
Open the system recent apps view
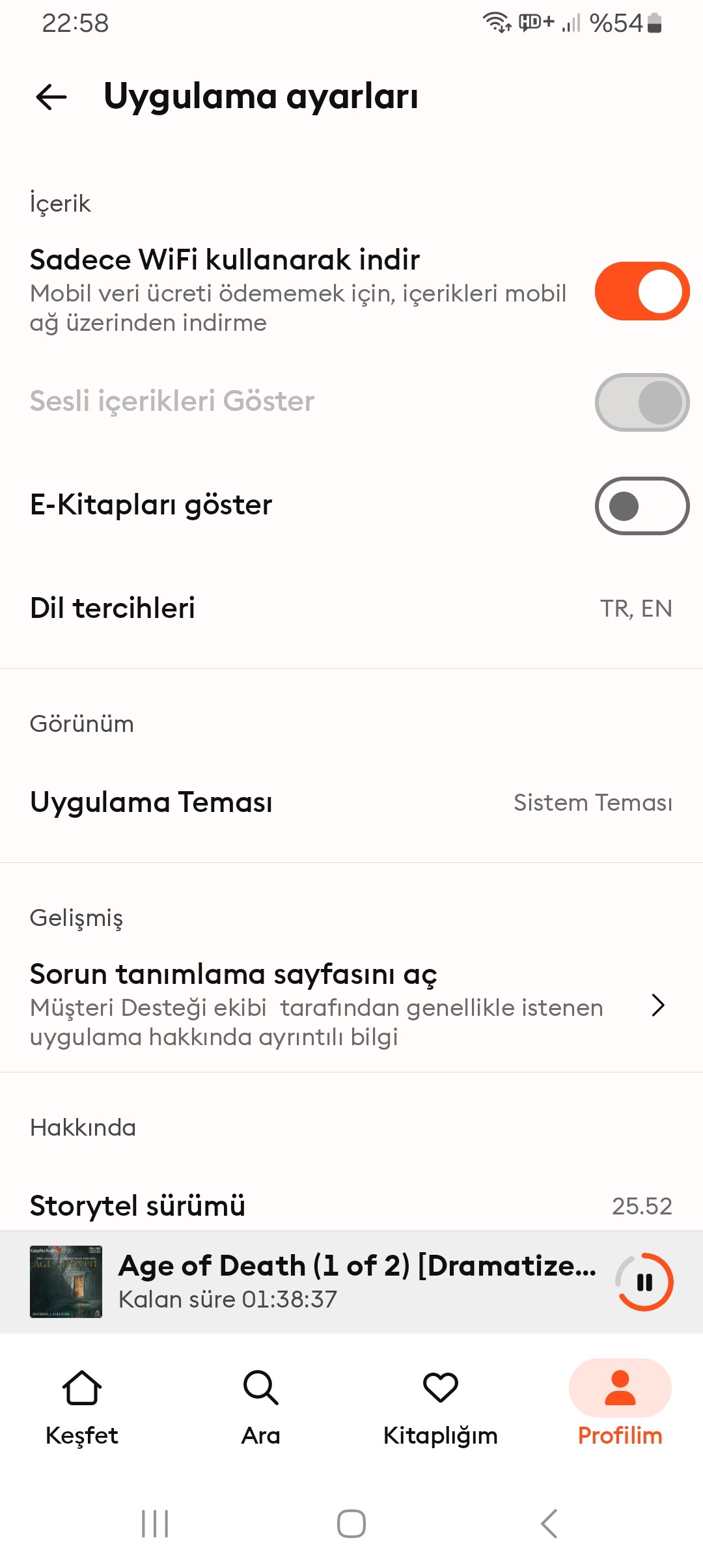(155, 1524)
